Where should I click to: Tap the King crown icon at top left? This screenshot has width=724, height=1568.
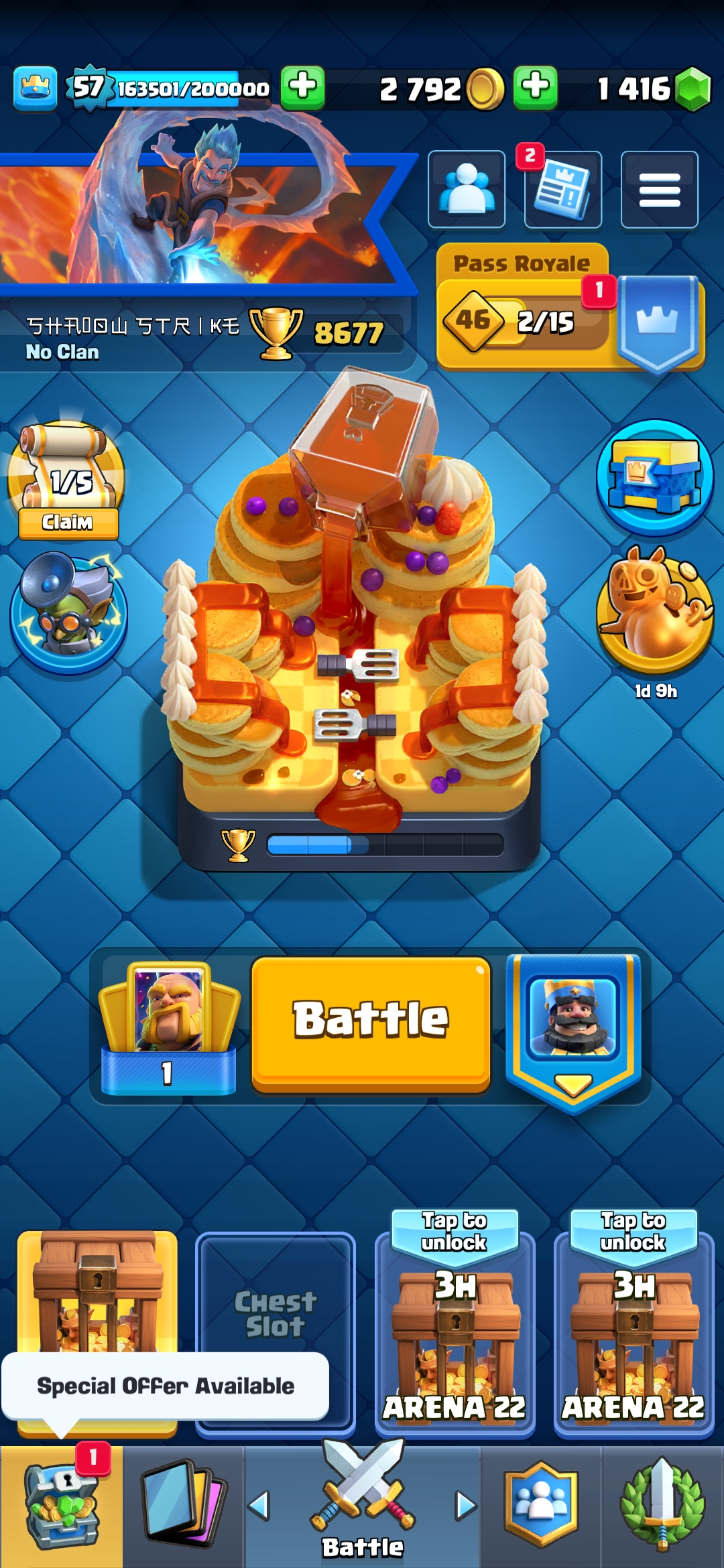35,88
